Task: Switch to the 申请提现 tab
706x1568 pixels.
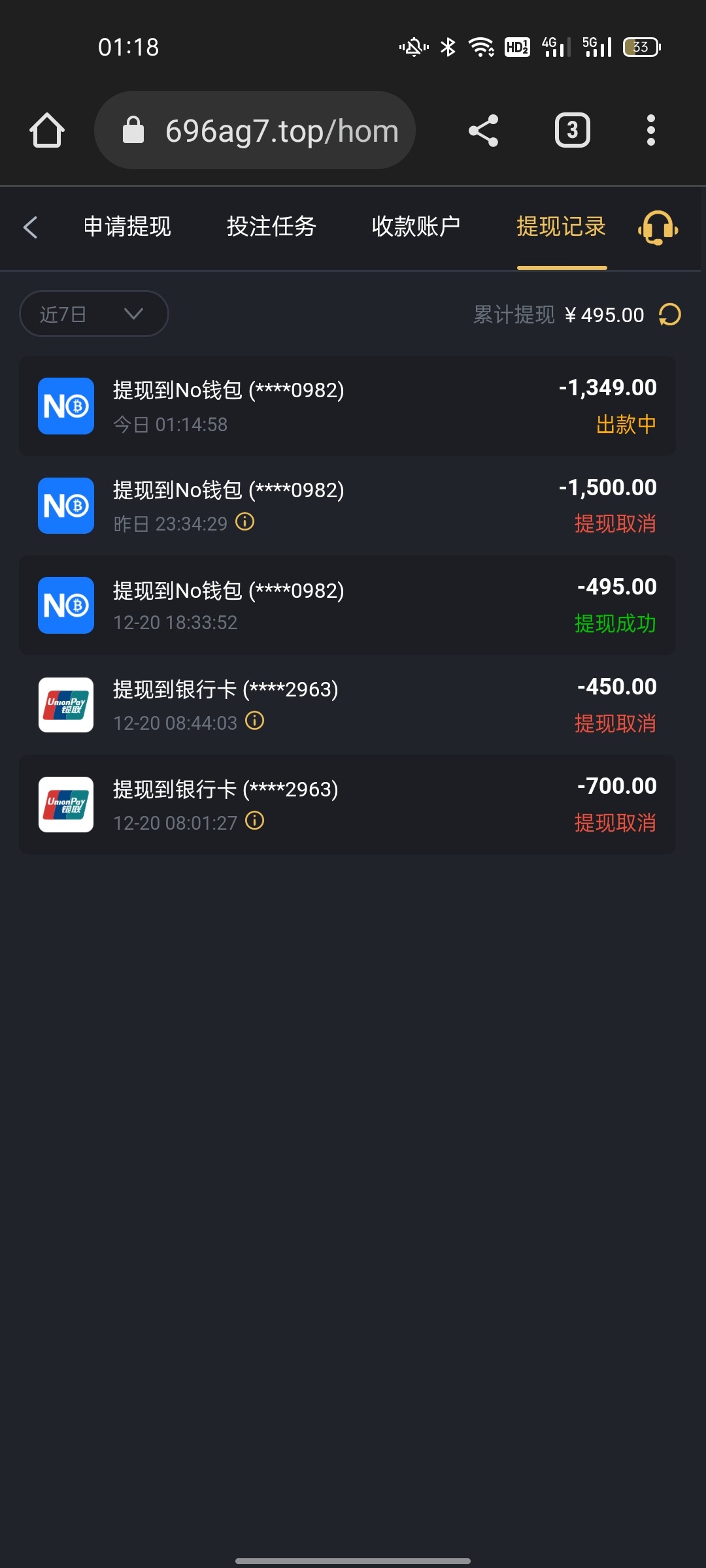Action: click(126, 227)
